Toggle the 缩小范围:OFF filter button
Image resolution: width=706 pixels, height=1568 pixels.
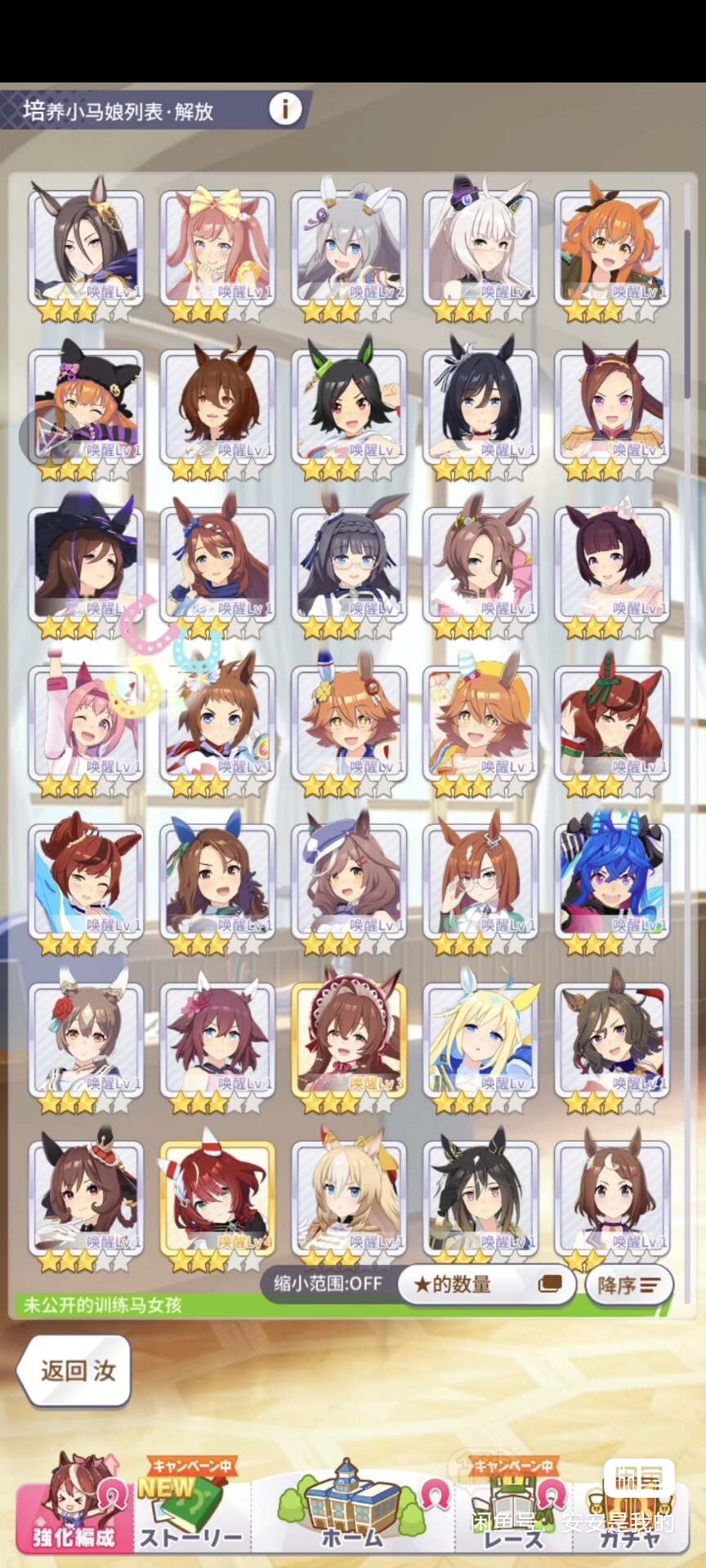[328, 1283]
